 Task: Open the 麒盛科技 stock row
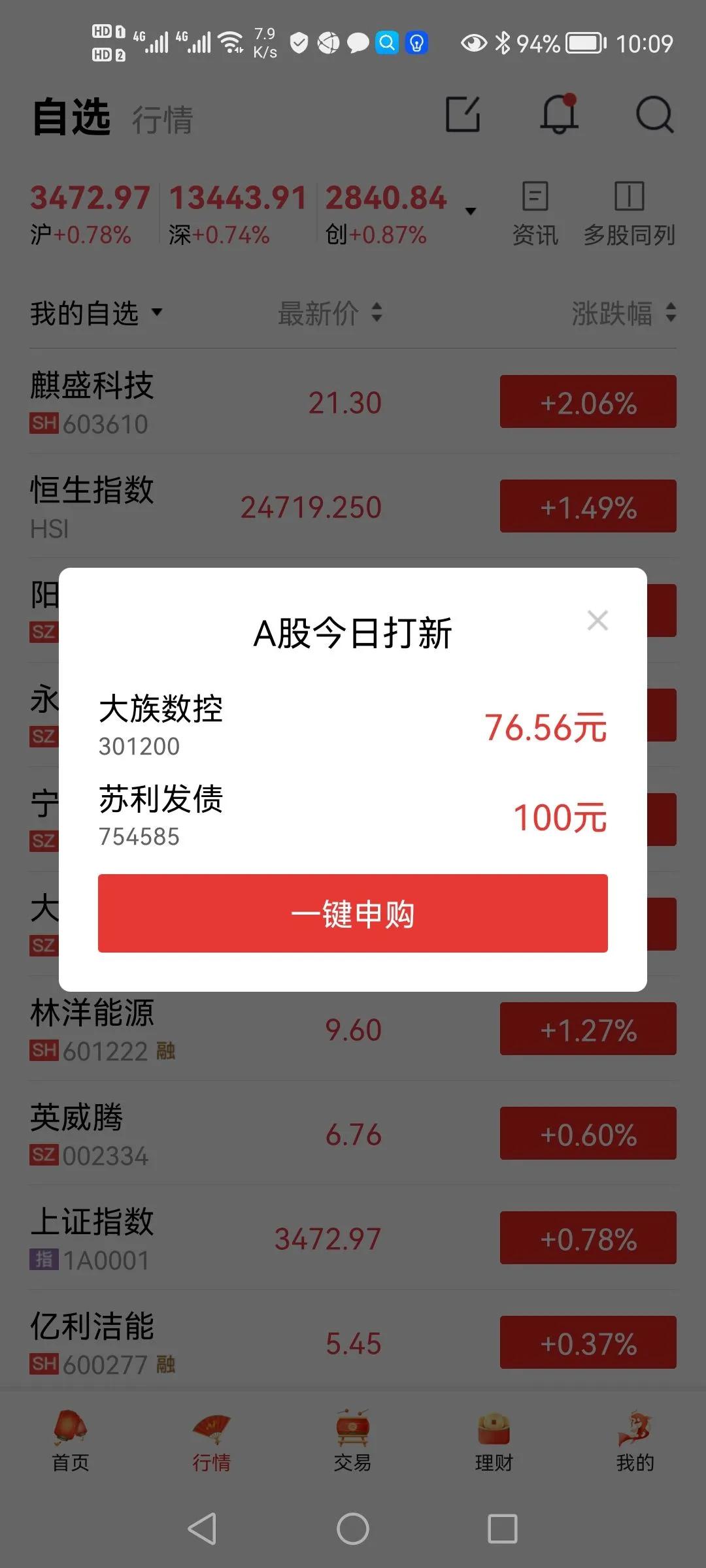[261, 402]
